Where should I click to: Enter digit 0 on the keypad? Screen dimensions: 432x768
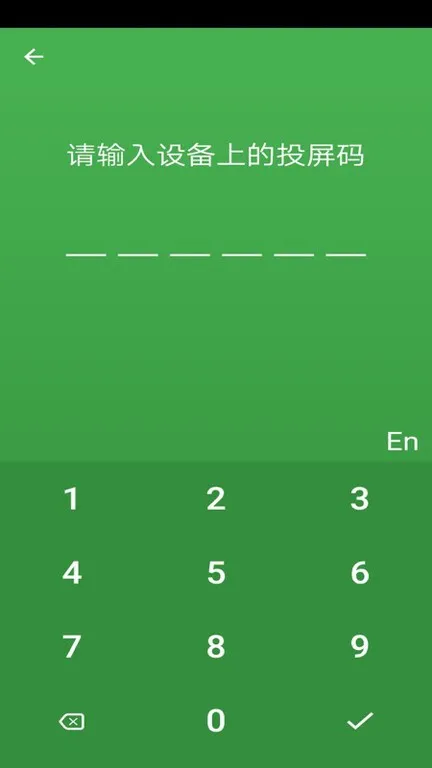216,721
